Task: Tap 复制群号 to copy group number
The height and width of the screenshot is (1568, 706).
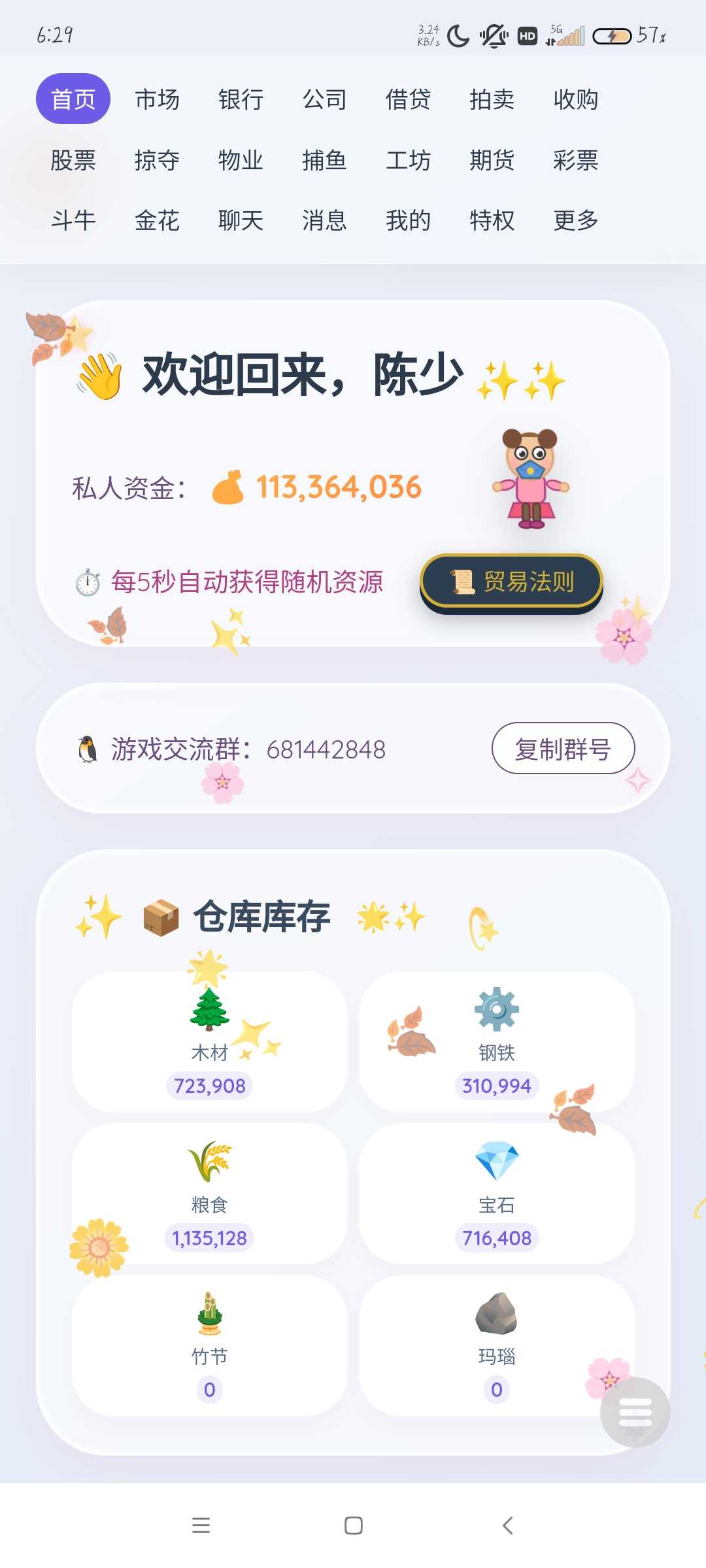Action: tap(563, 749)
